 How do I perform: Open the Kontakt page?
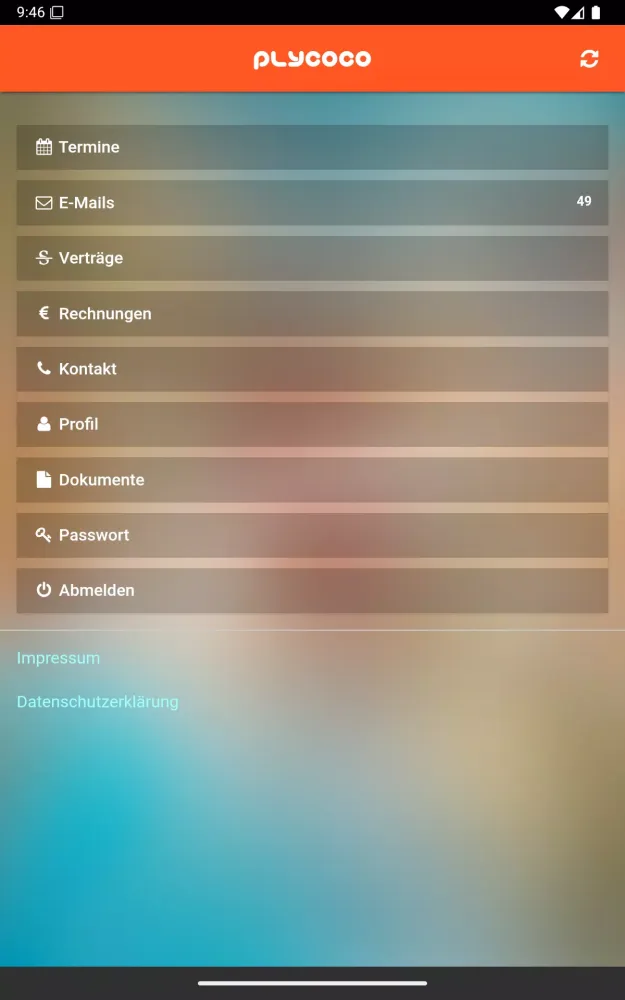[x=312, y=369]
